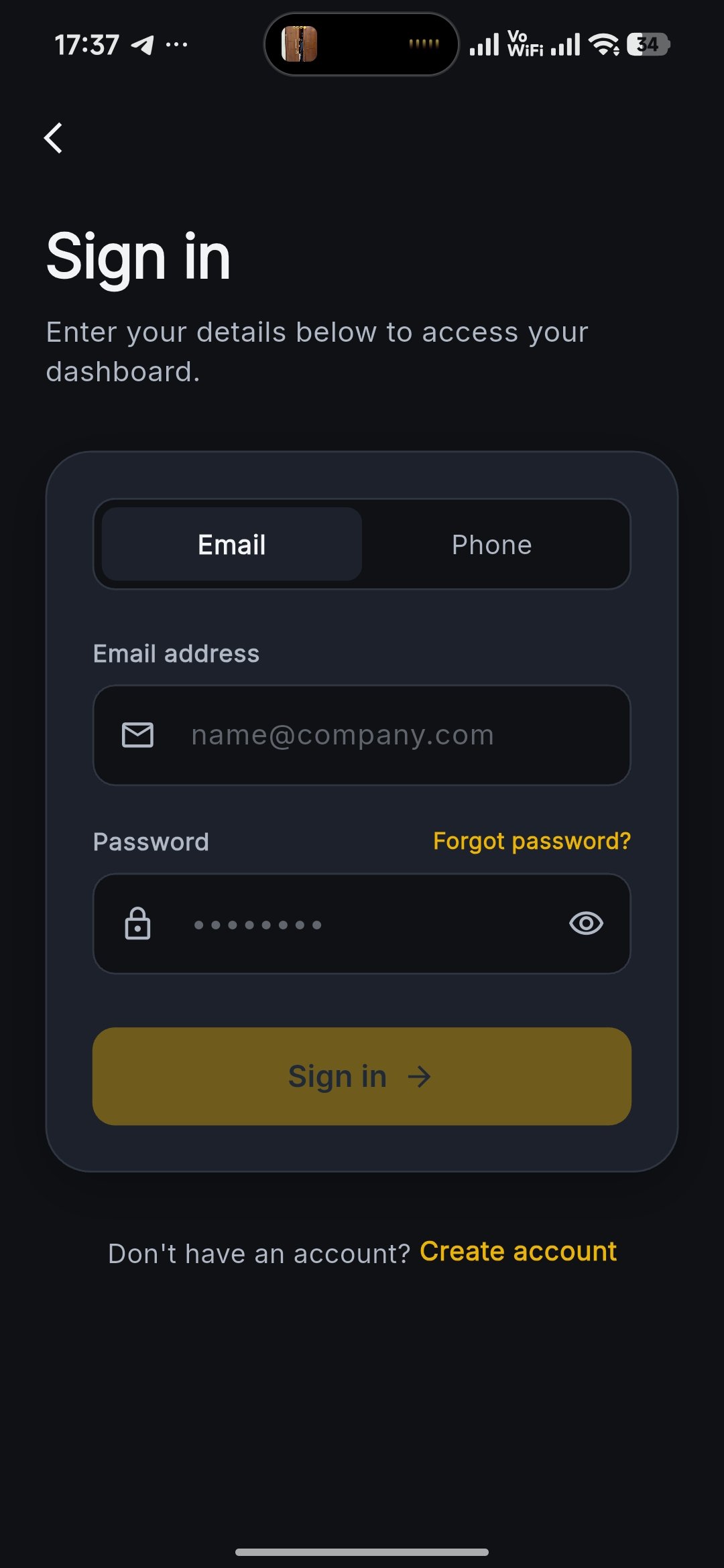Tap the yellow Sign in button
This screenshot has width=724, height=1568.
click(362, 1076)
